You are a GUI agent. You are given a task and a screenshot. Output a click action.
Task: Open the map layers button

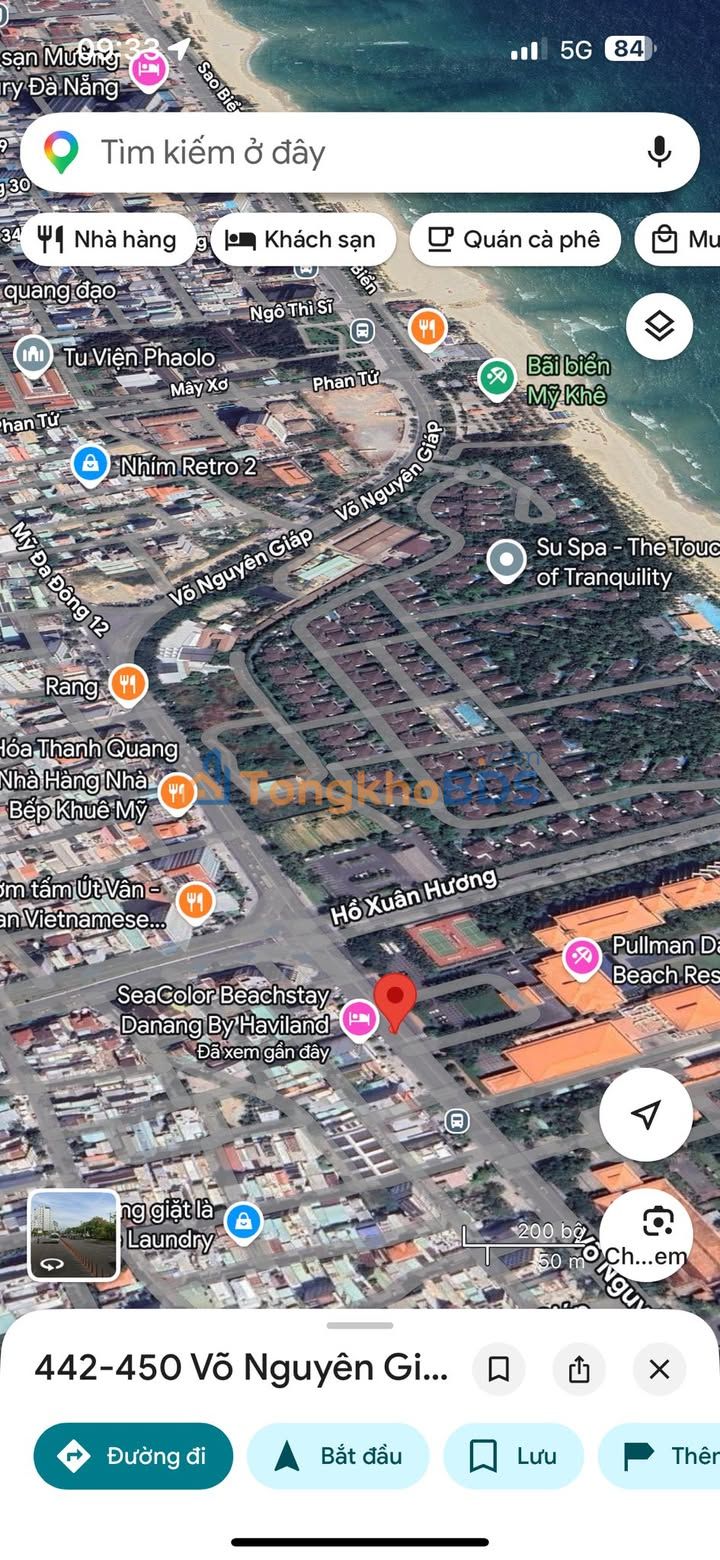659,326
